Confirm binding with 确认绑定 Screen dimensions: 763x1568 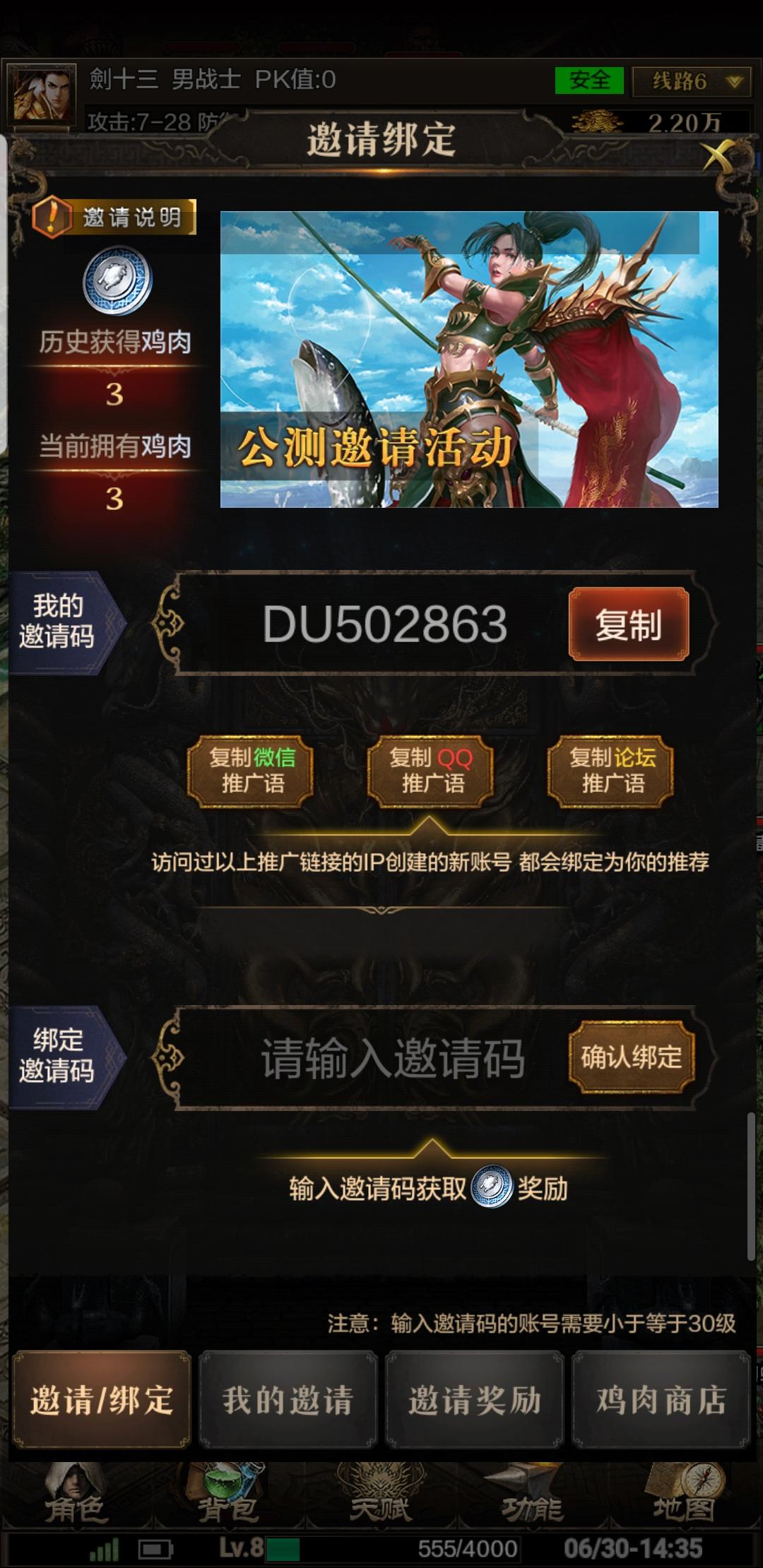tap(631, 1057)
